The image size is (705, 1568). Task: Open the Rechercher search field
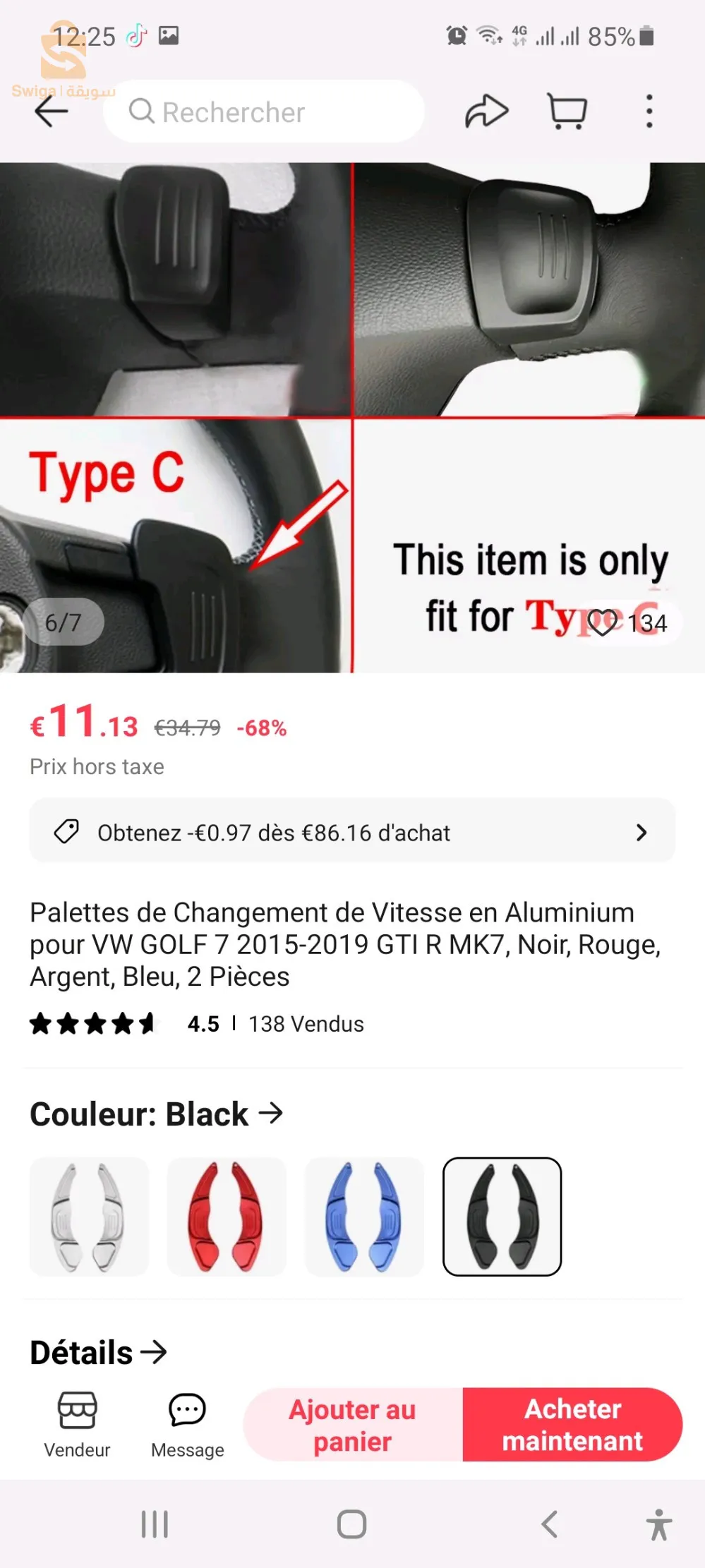click(263, 111)
